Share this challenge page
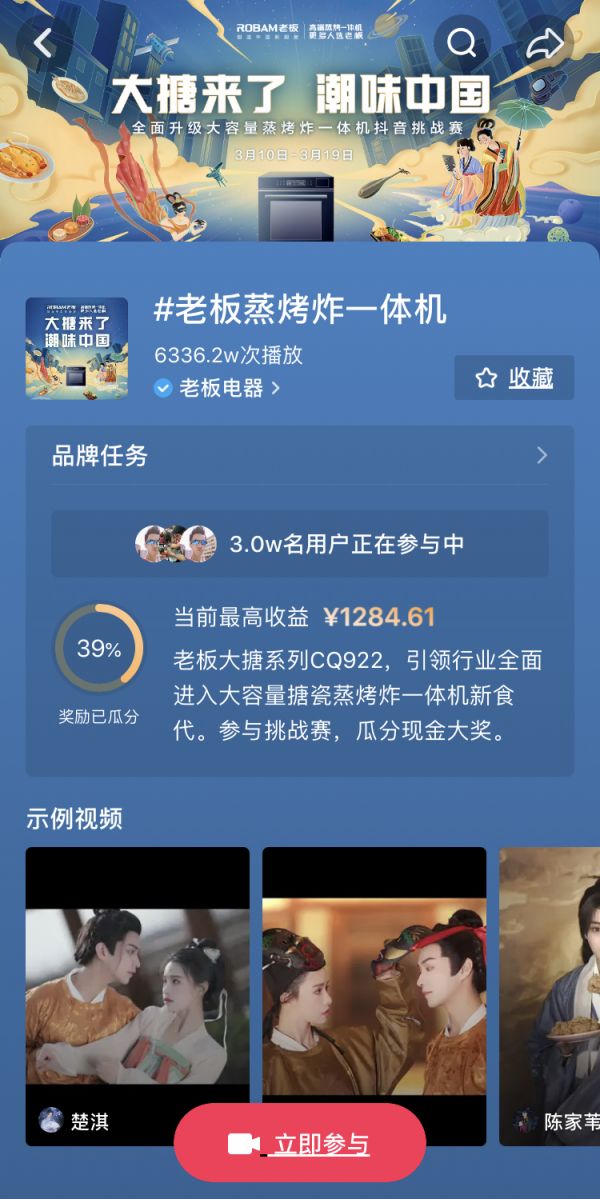 coord(545,43)
